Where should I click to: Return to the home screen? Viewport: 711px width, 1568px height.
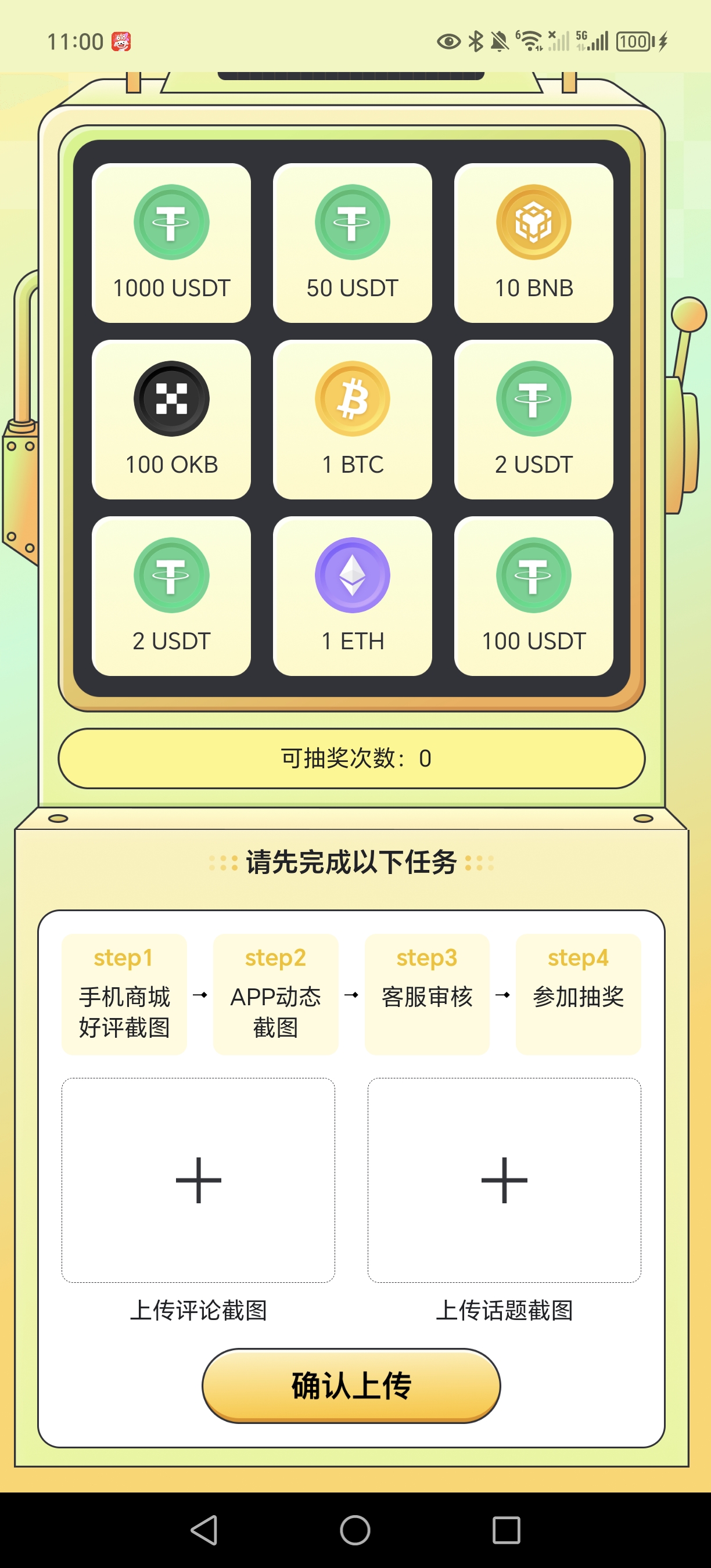coord(355,1530)
